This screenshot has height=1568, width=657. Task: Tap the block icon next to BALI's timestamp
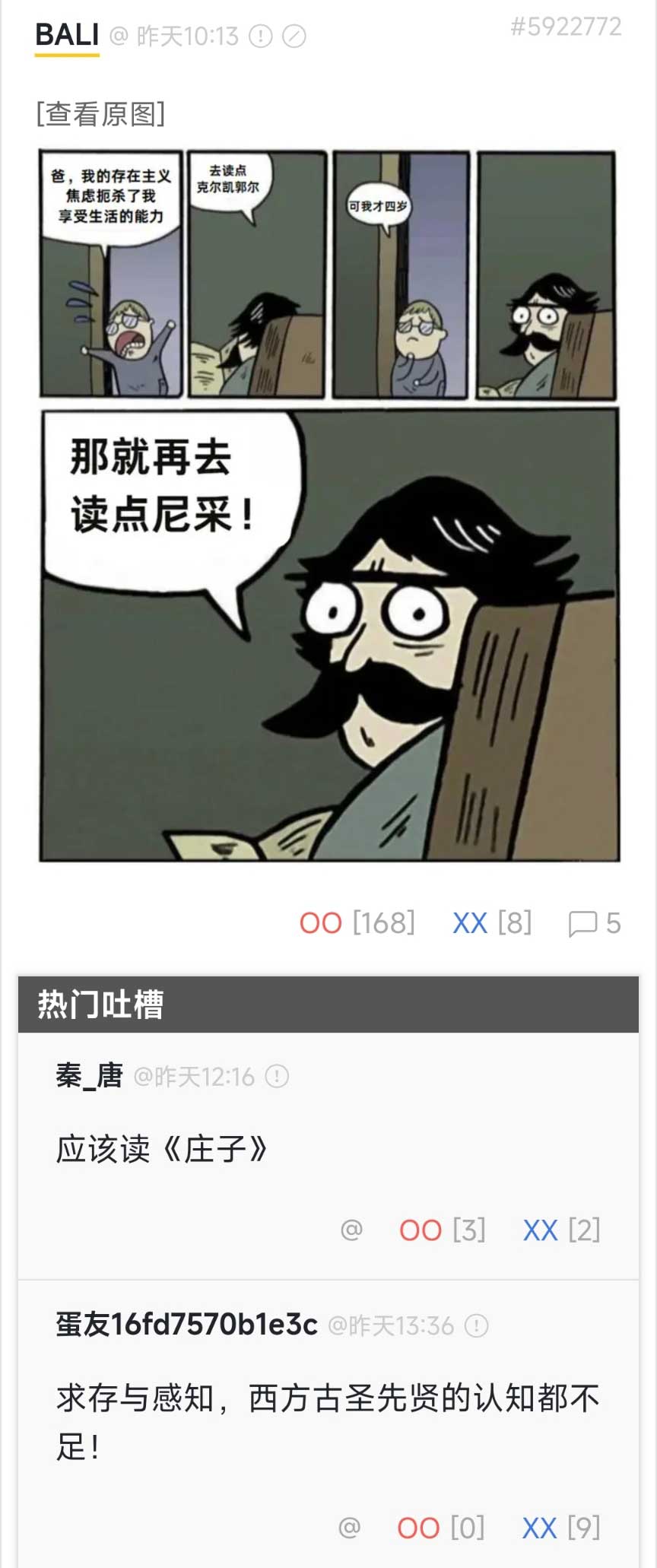pyautogui.click(x=294, y=36)
